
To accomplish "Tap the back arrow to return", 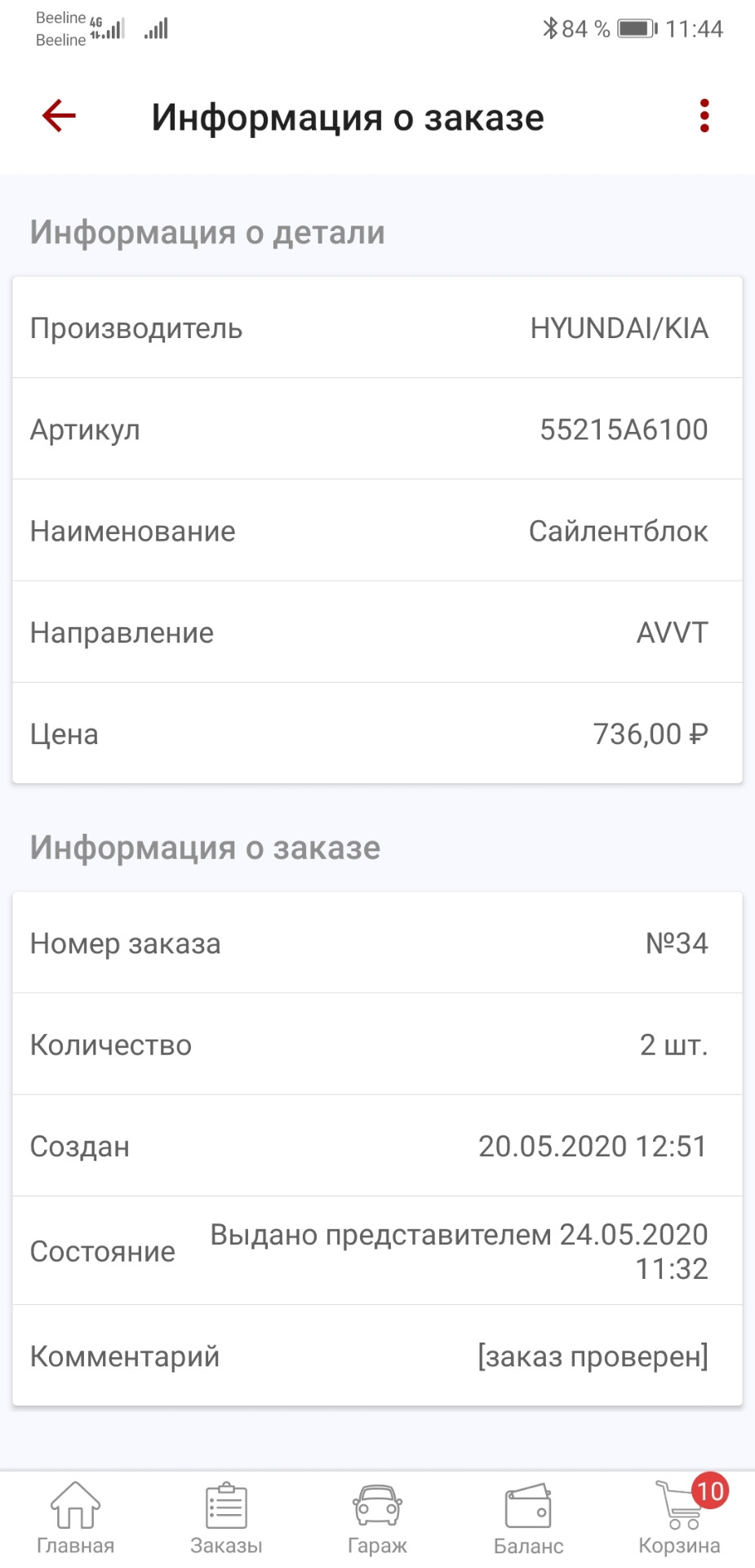I will coord(56,116).
